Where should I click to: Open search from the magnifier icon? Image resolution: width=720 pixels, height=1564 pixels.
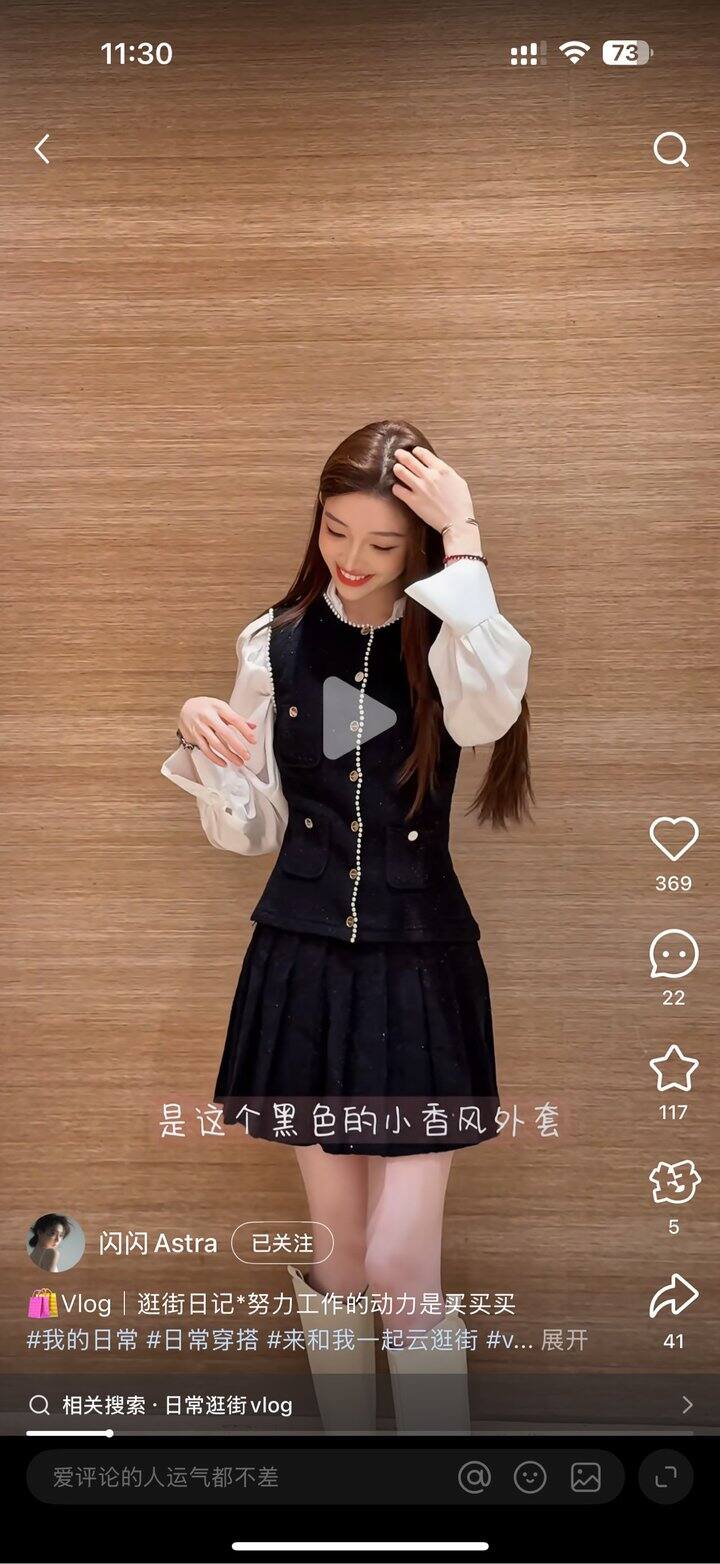pyautogui.click(x=671, y=150)
